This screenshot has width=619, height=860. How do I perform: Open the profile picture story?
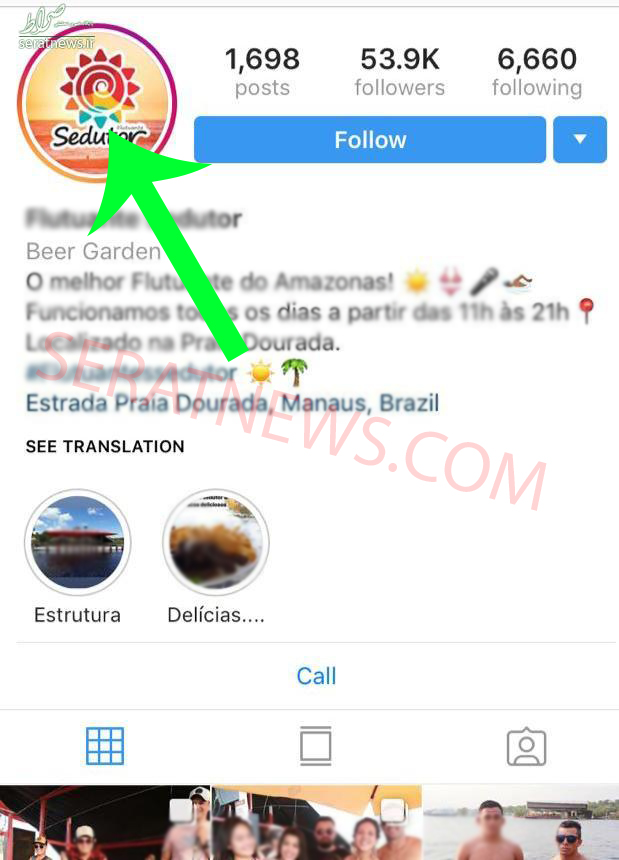(x=95, y=103)
